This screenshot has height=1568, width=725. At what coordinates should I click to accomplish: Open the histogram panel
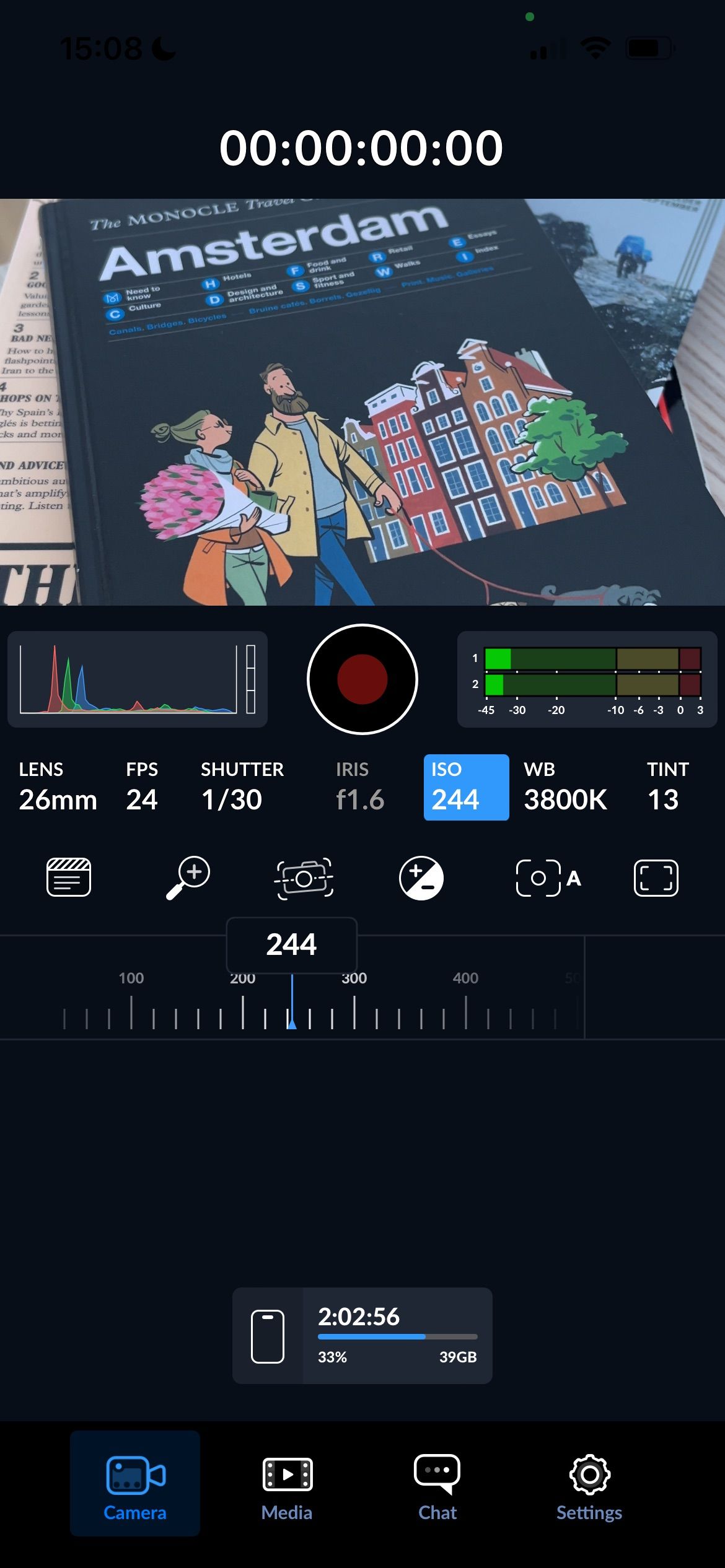[137, 679]
